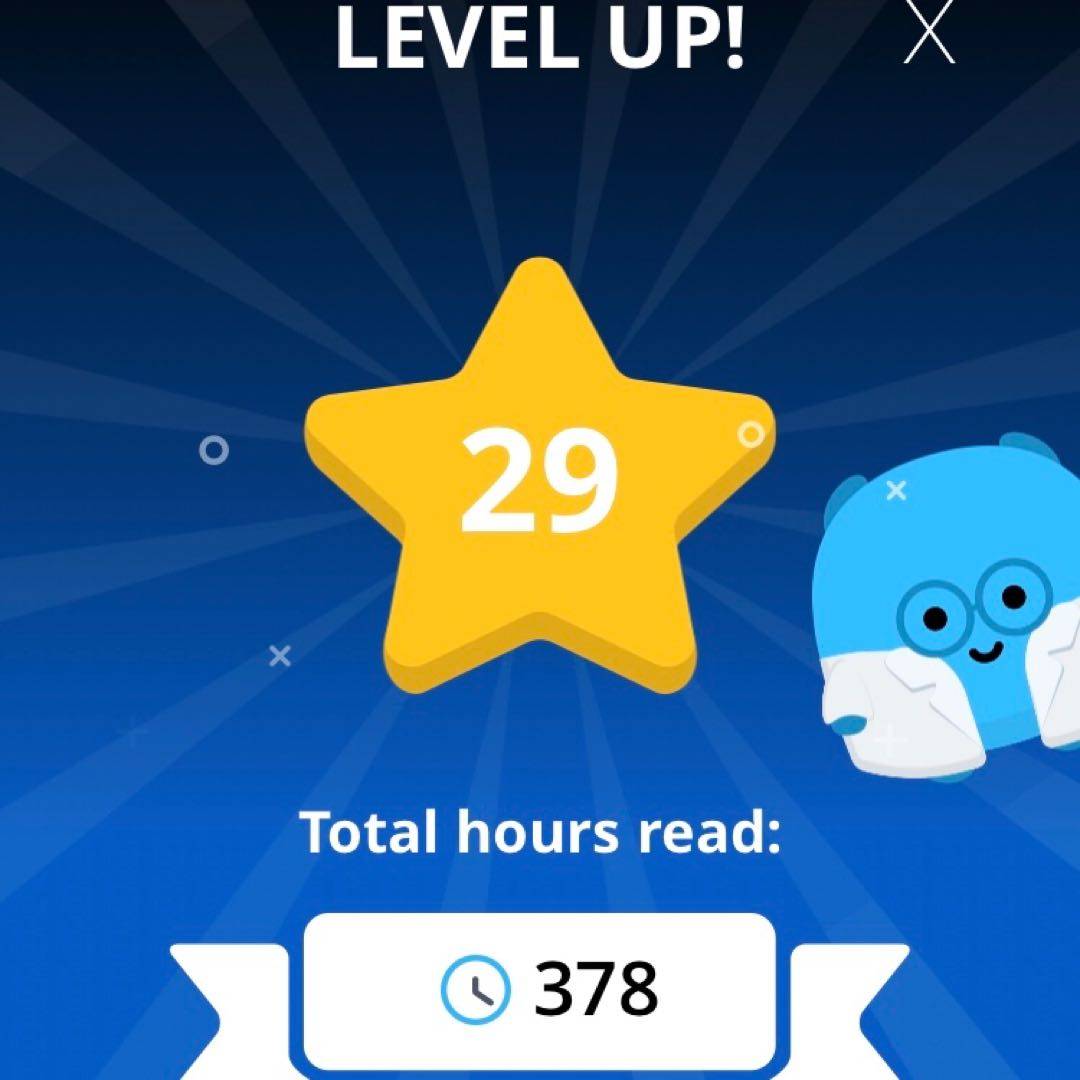The height and width of the screenshot is (1080, 1080).
Task: Close the Level Up dialog
Action: (929, 35)
